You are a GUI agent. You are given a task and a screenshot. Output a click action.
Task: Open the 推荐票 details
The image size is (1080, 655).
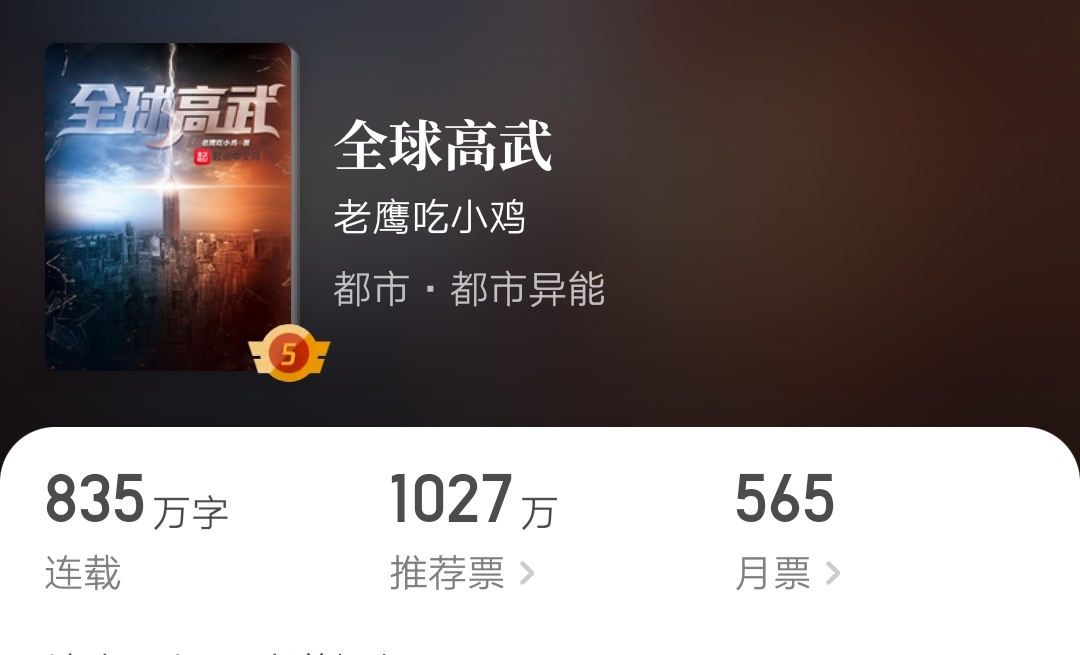click(x=462, y=574)
